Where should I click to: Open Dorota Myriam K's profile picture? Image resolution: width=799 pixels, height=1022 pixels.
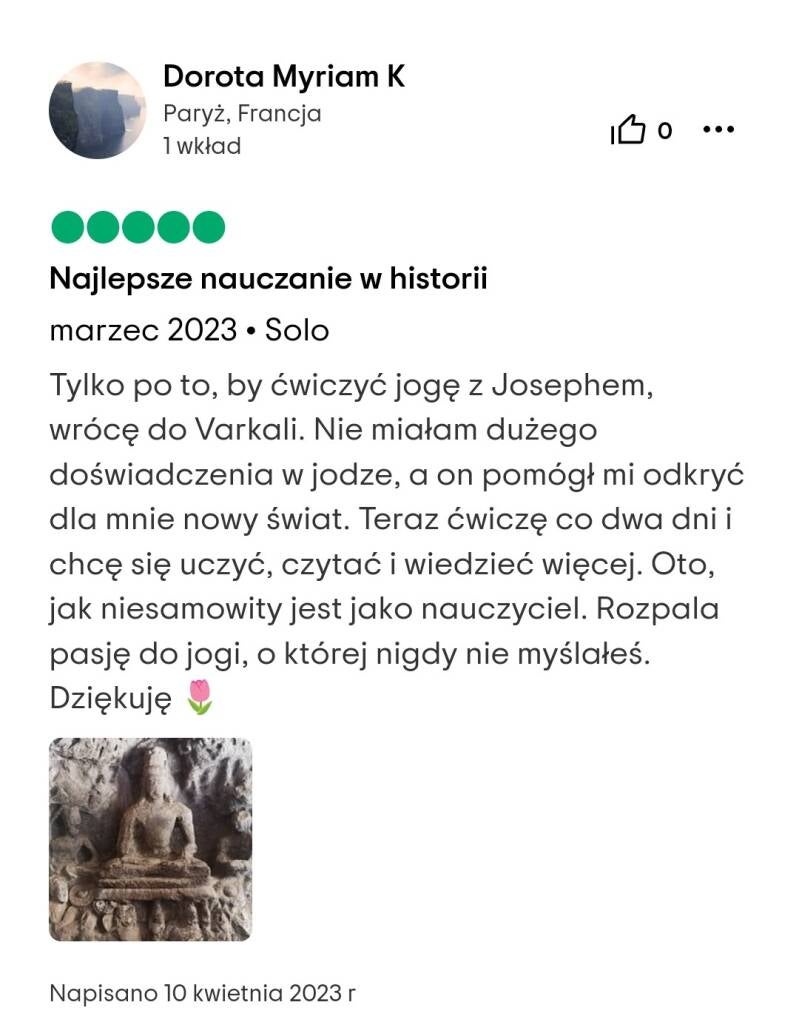pyautogui.click(x=98, y=111)
